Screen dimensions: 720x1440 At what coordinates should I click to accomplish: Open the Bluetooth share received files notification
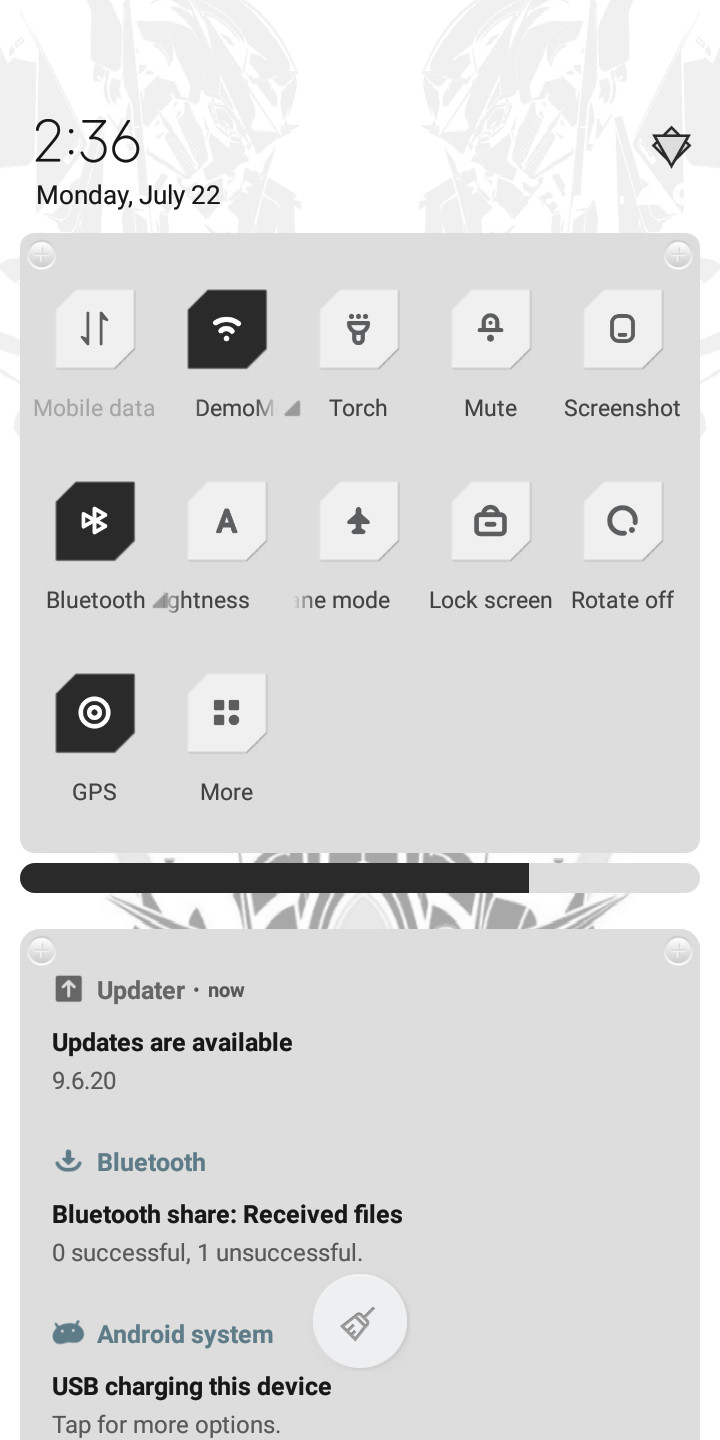(x=360, y=1207)
